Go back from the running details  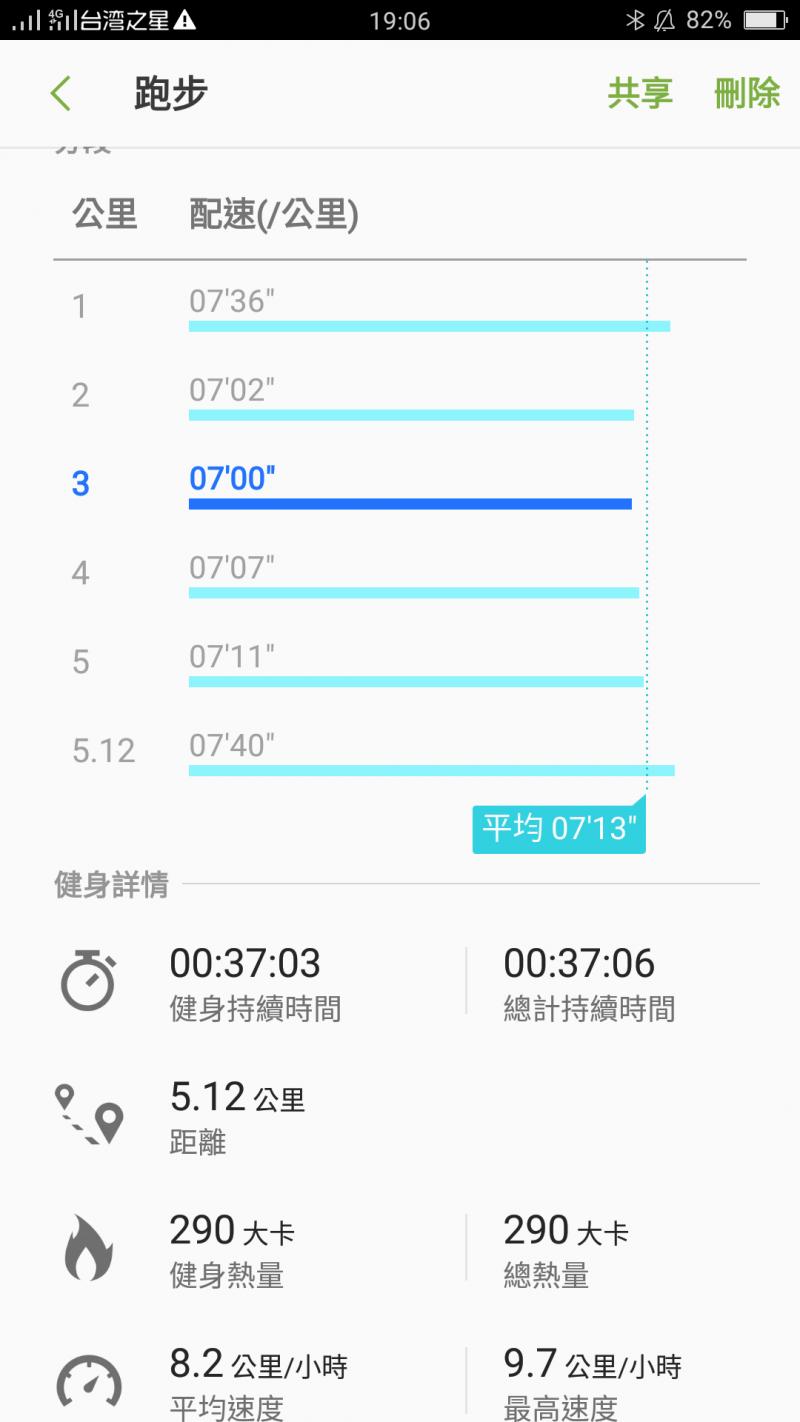pos(61,94)
